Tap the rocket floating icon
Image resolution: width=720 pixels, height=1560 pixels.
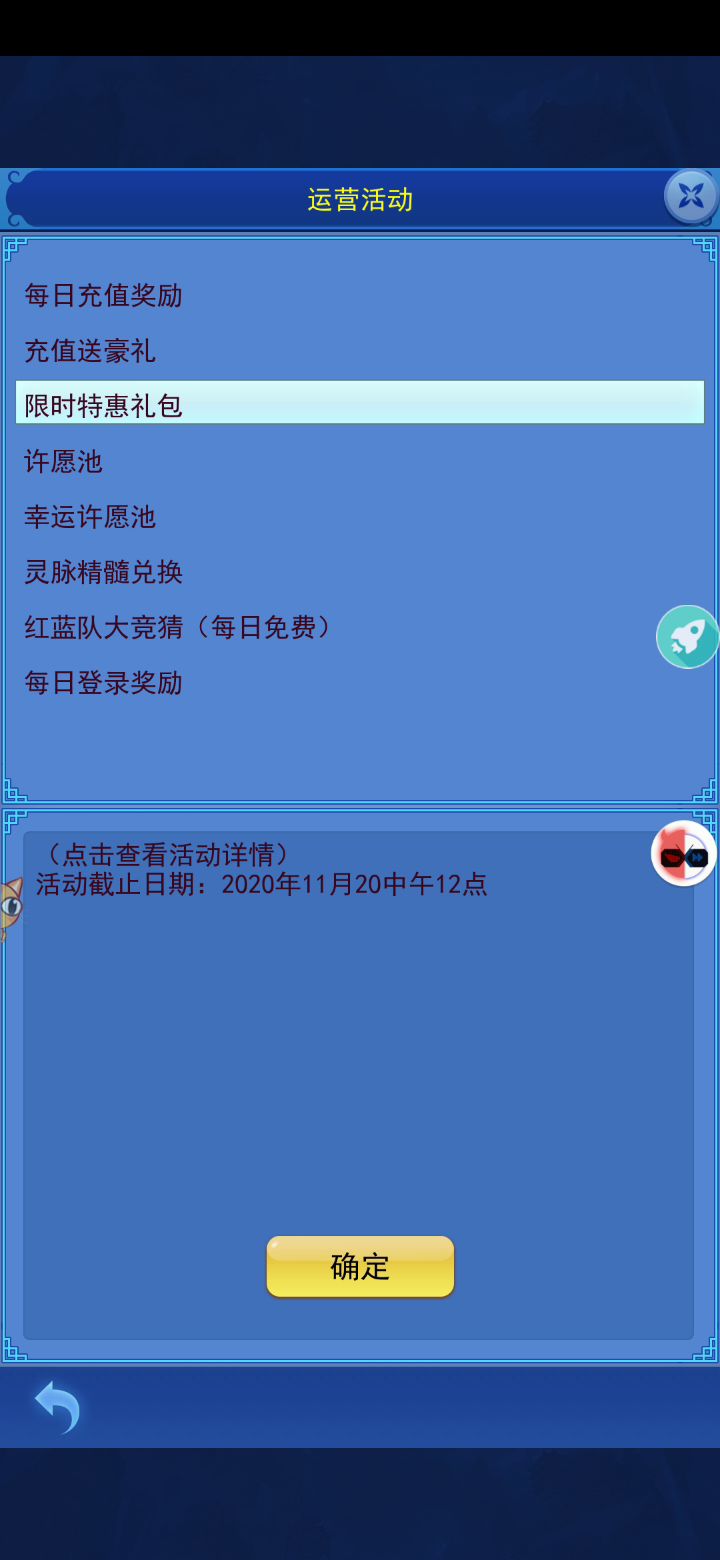coord(688,637)
